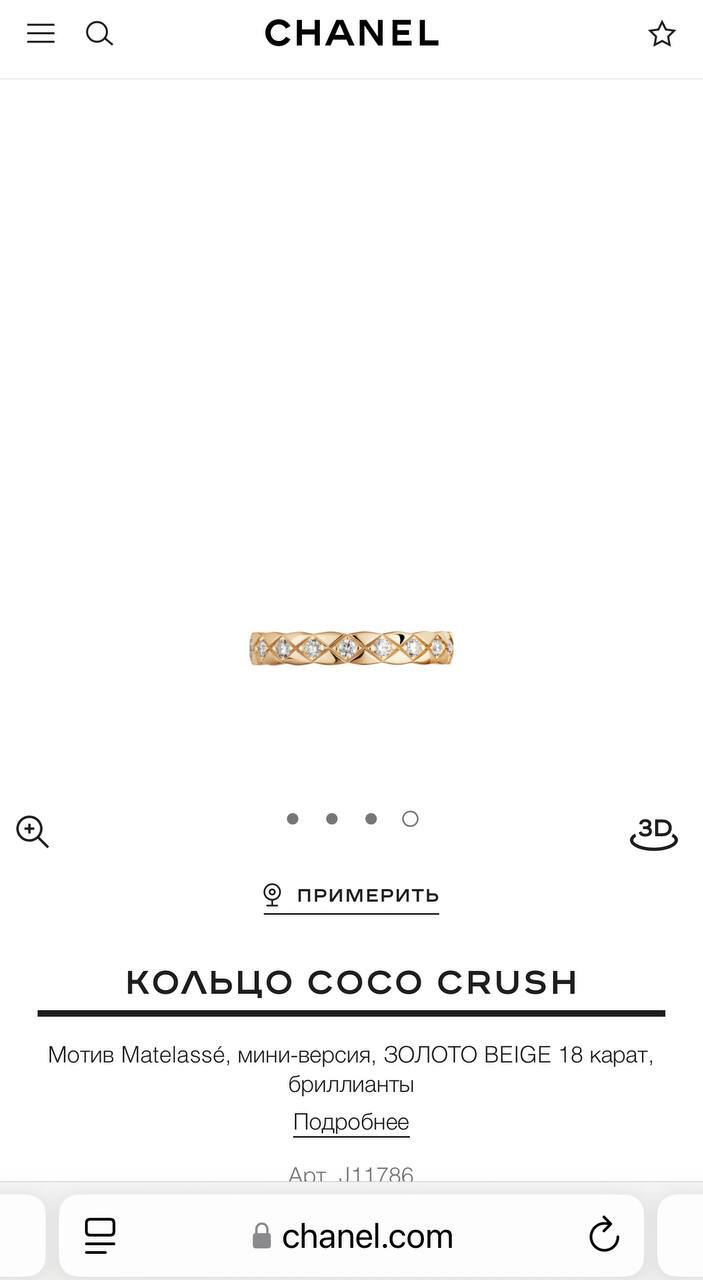Viewport: 703px width, 1280px height.
Task: Tap the chanel.com address bar
Action: 351,1236
